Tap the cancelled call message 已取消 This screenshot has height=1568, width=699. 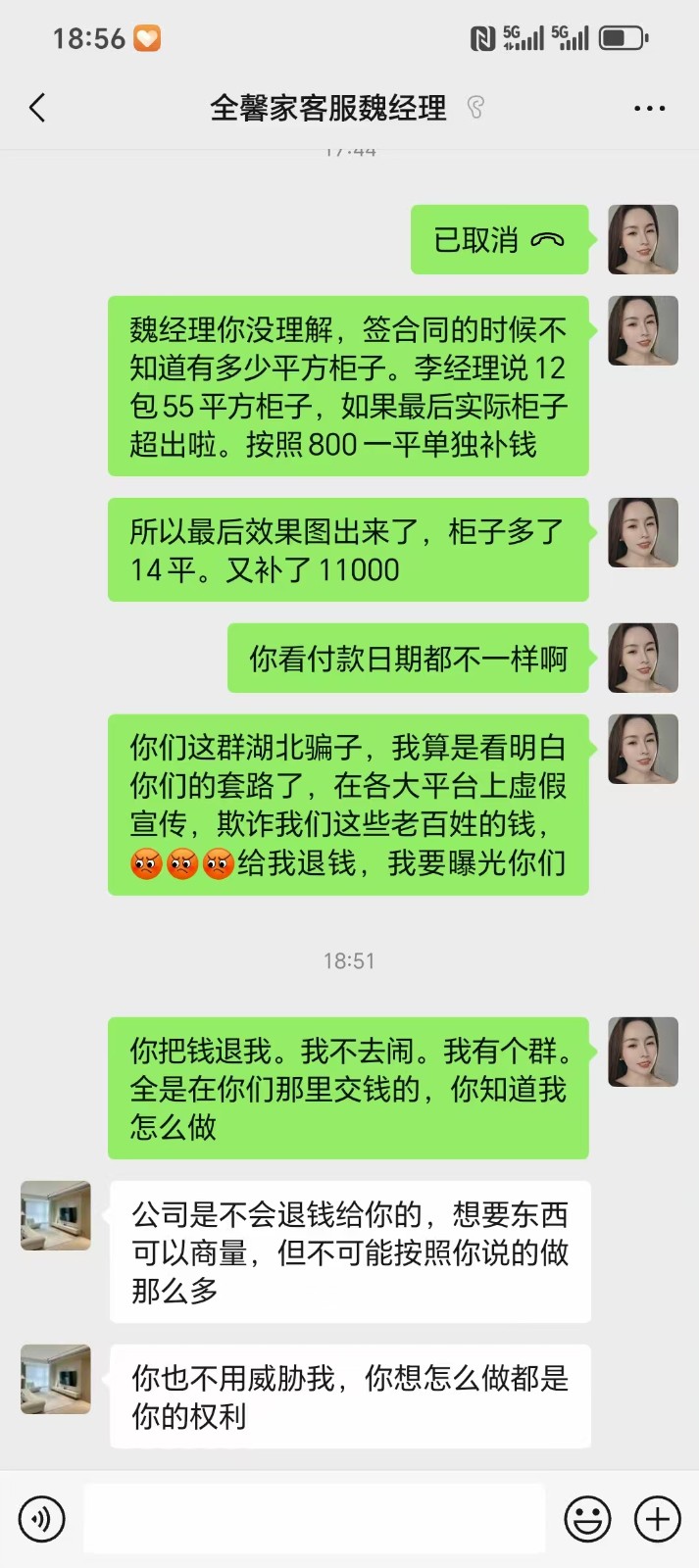[x=499, y=240]
